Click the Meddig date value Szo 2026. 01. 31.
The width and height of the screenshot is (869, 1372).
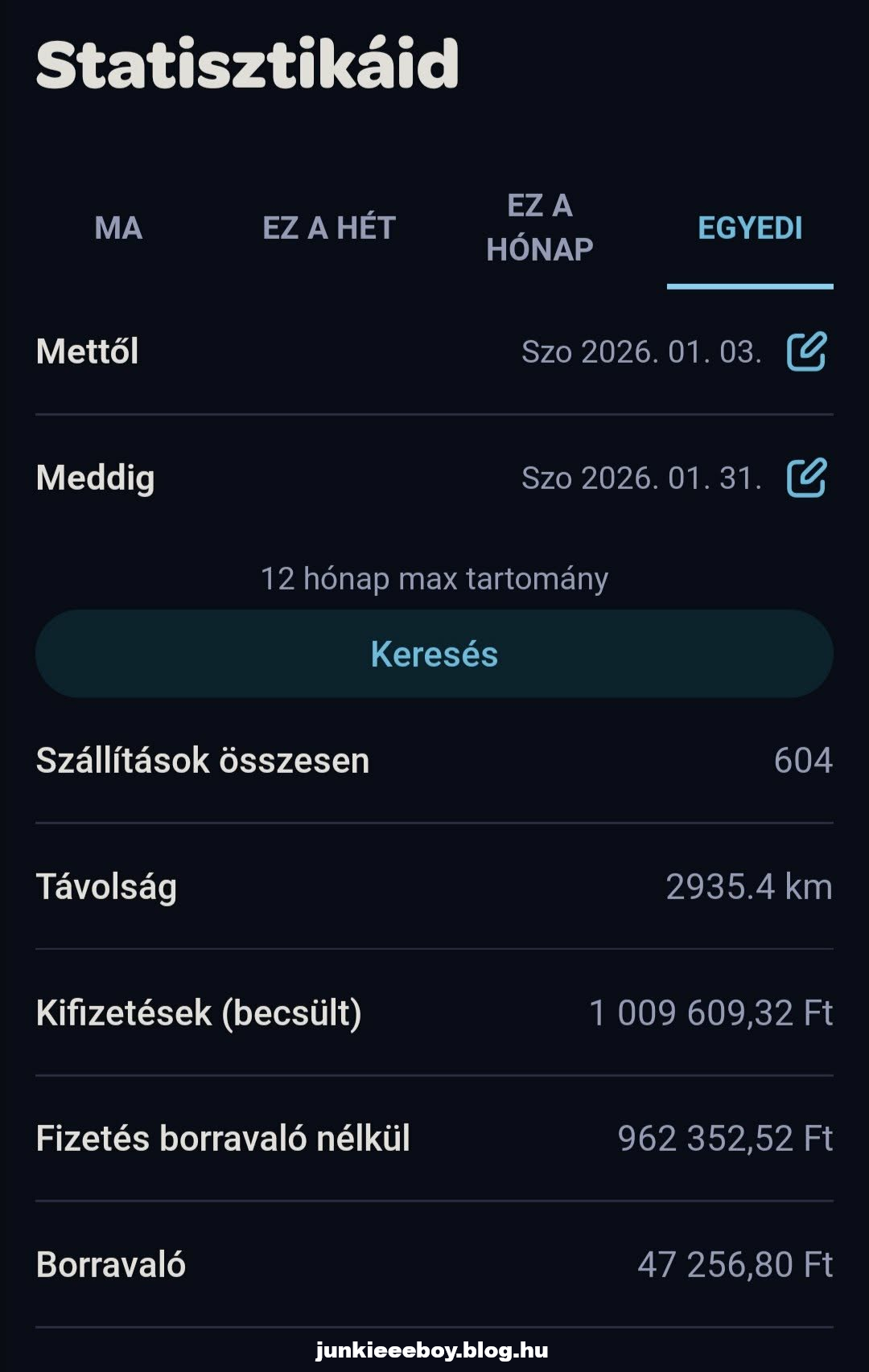point(642,479)
